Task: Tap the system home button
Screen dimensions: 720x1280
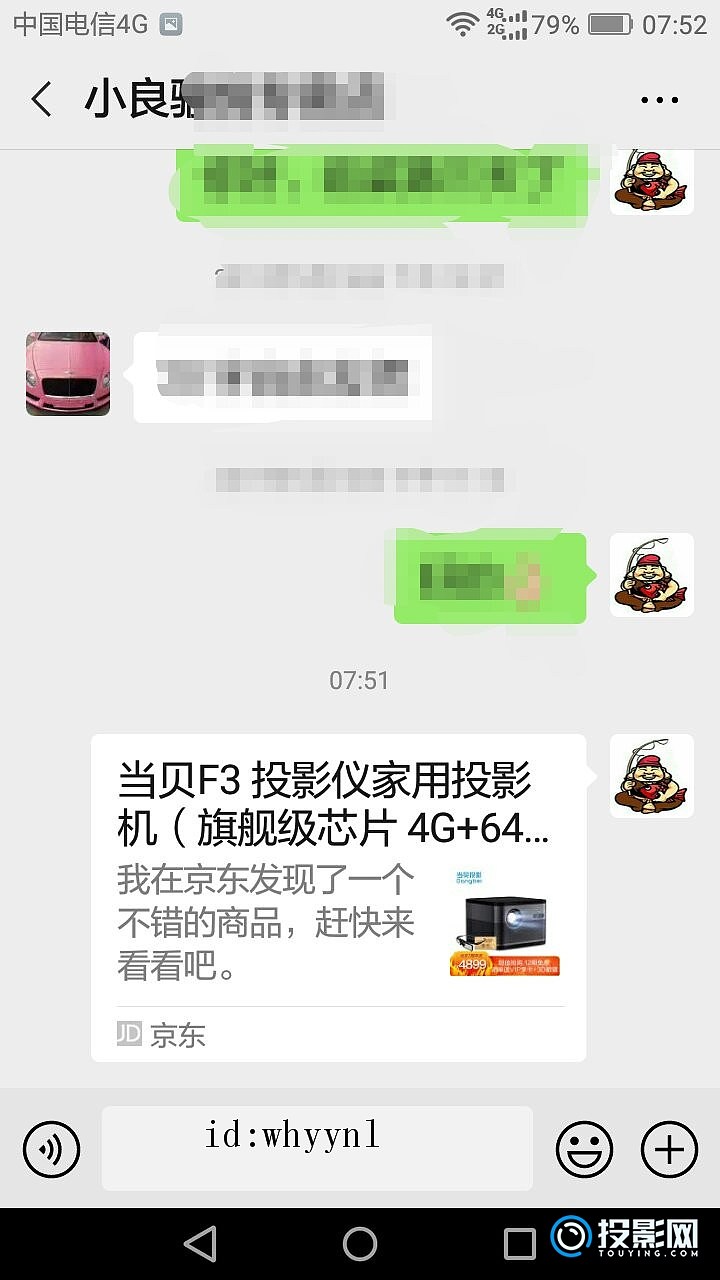Action: 360,1243
